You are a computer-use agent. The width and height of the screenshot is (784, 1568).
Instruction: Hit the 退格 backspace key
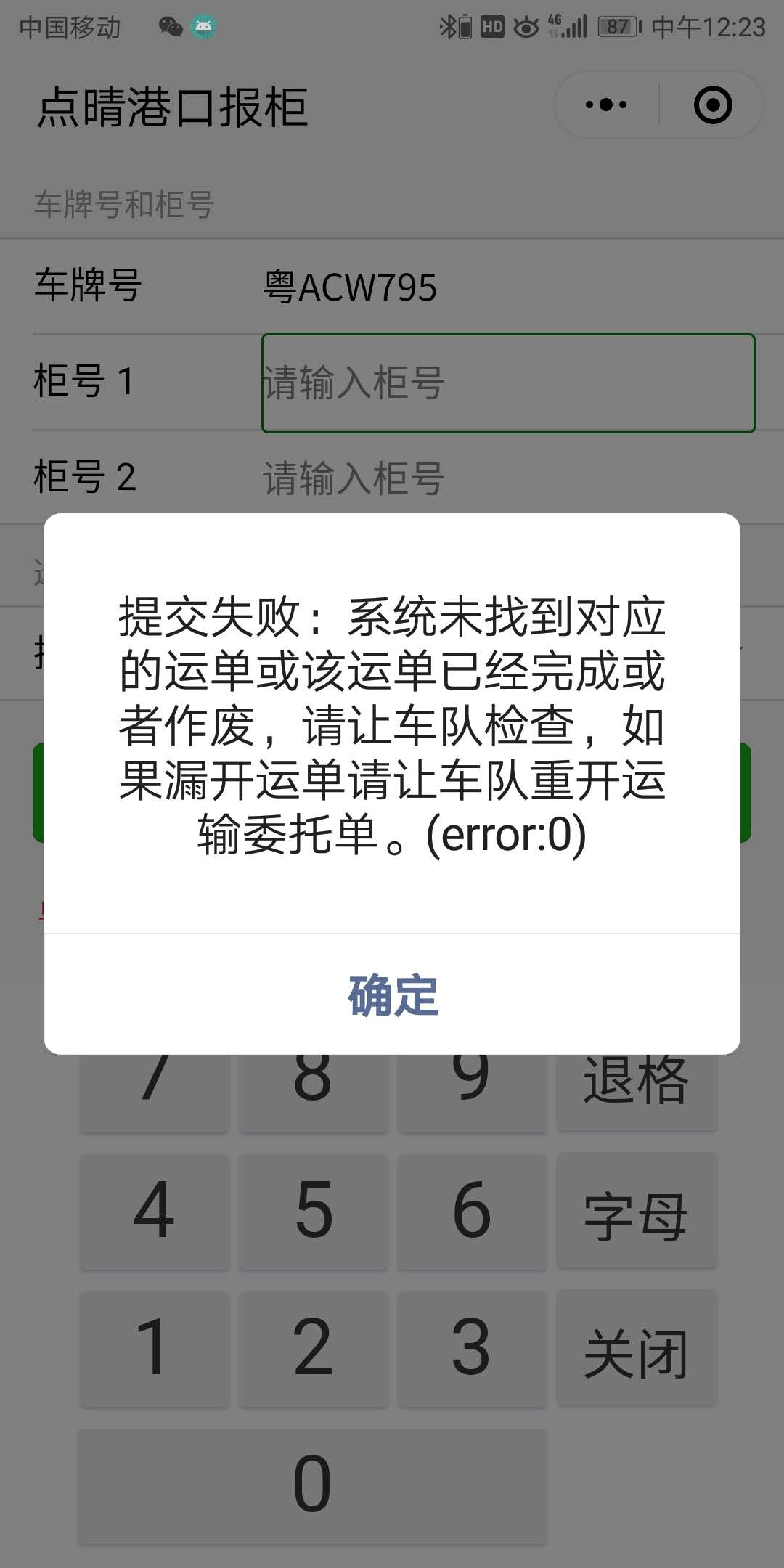637,1087
